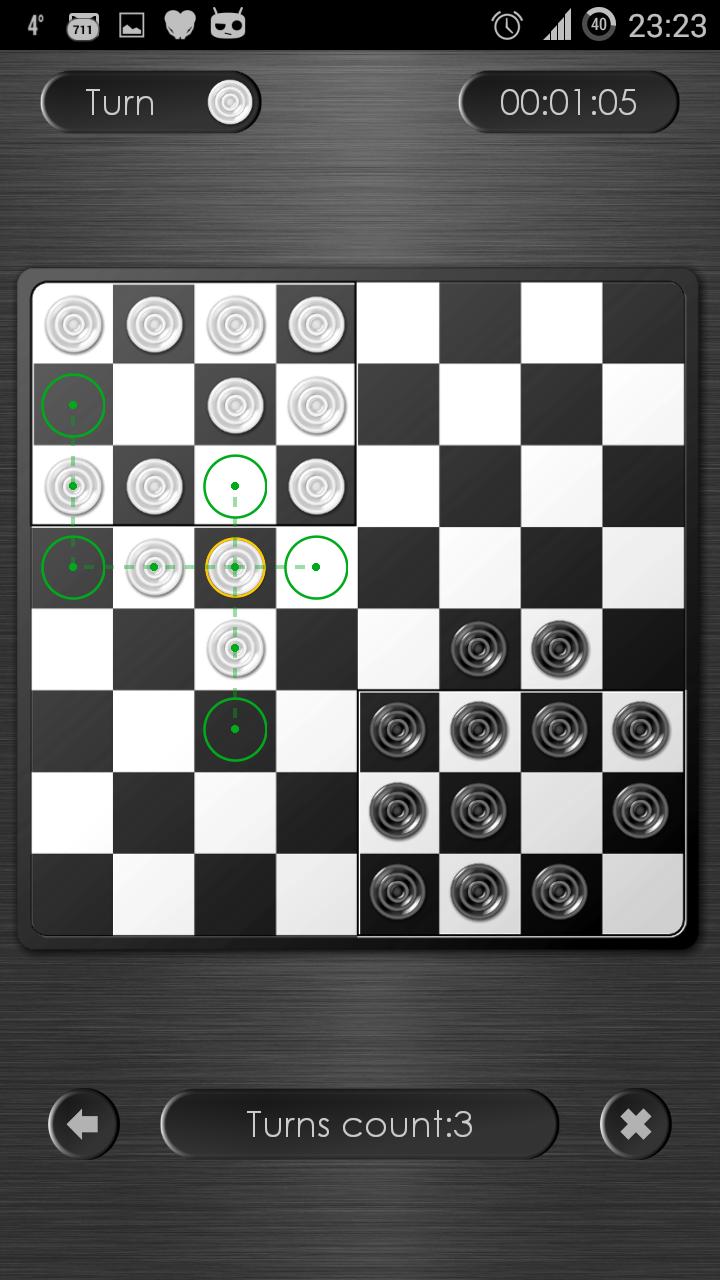Deselect the gold-highlighted white piece
The width and height of the screenshot is (720, 1280).
[x=235, y=567]
